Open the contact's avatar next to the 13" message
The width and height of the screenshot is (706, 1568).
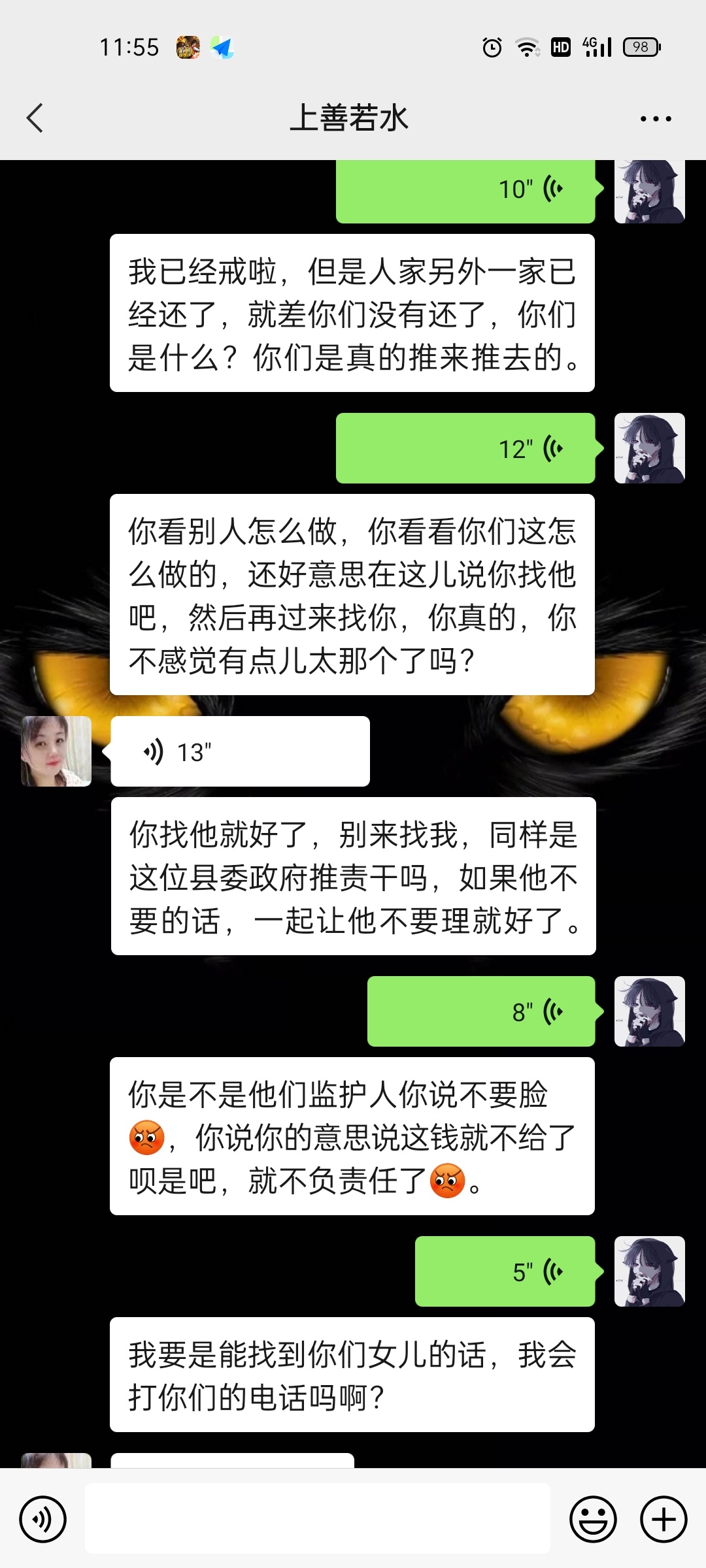(x=56, y=751)
